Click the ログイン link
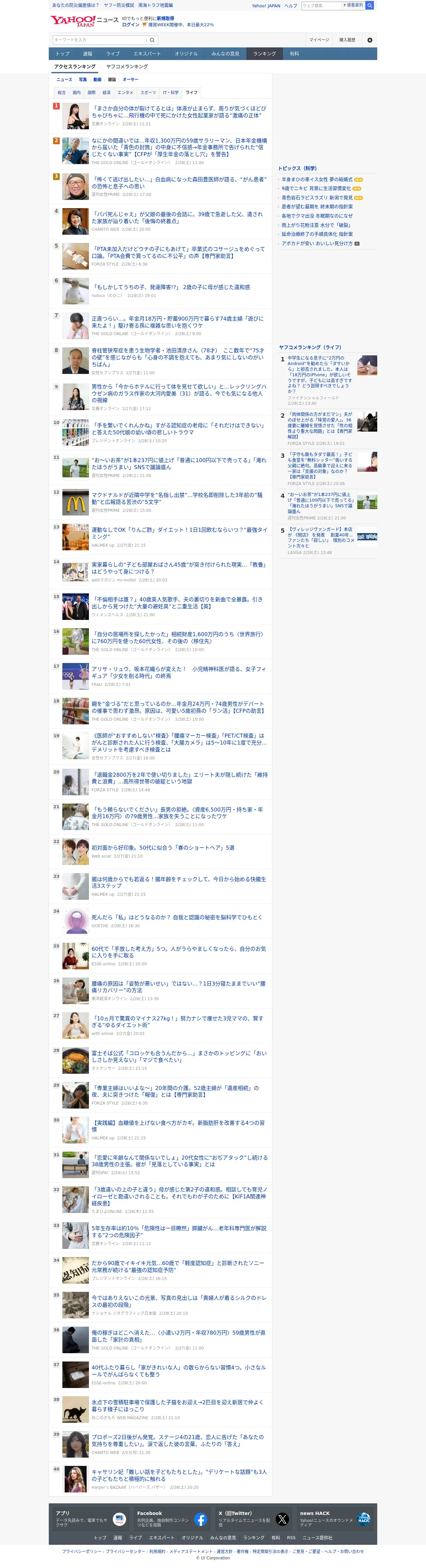Viewport: 426px width, 1568px height. point(130,25)
